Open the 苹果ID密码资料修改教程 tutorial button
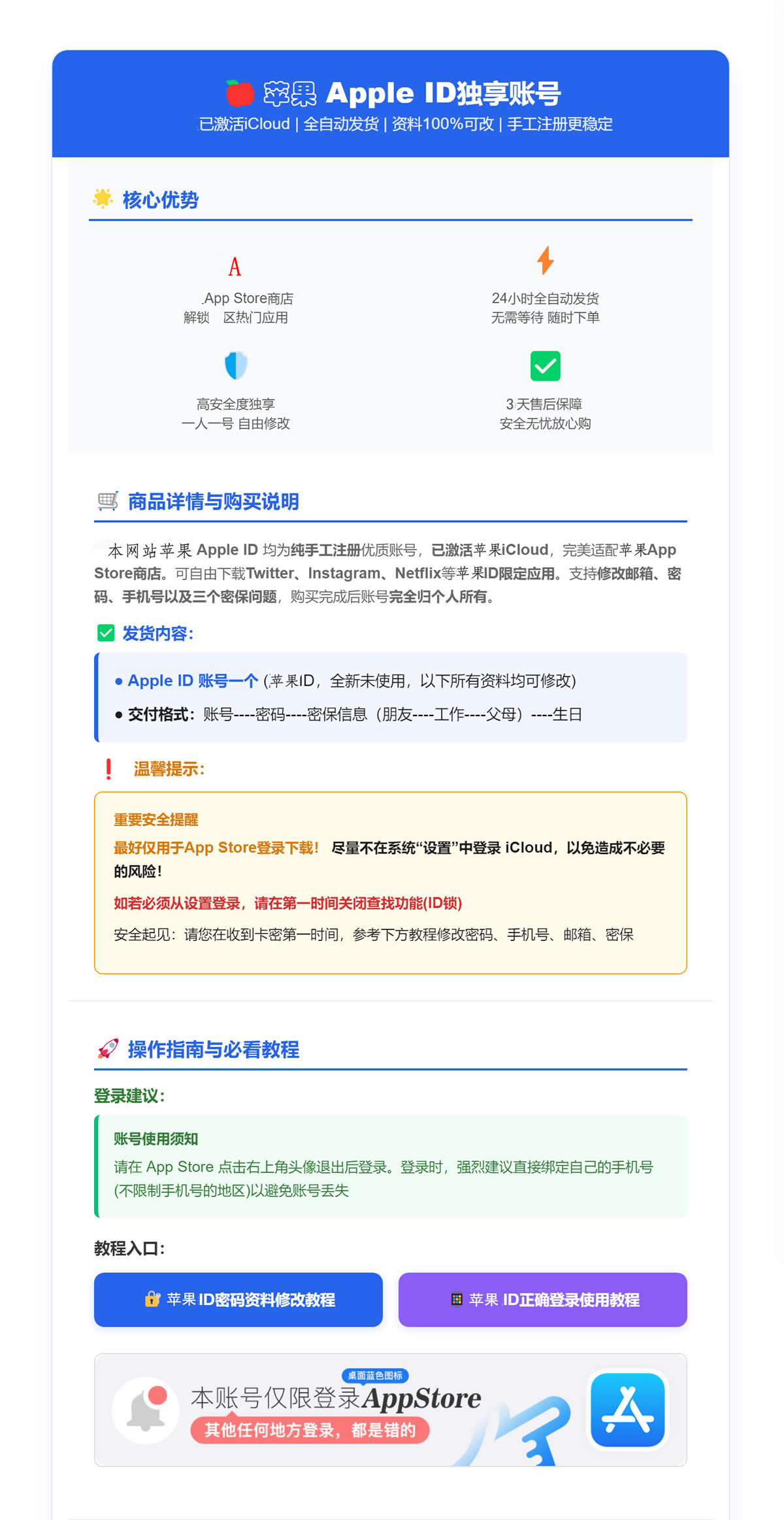Viewport: 784px width, 1520px height. 238,1299
